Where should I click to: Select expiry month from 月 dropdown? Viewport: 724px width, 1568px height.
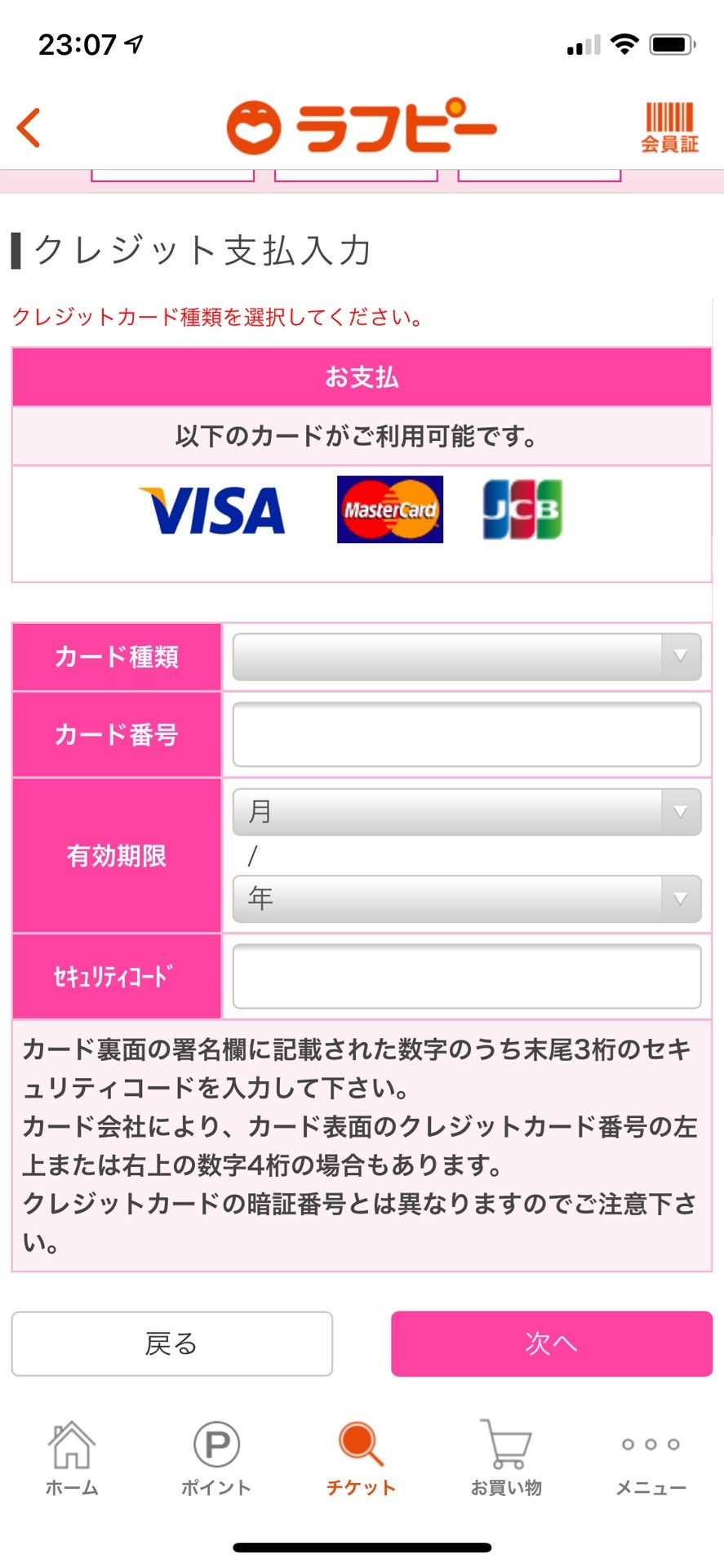tap(466, 812)
